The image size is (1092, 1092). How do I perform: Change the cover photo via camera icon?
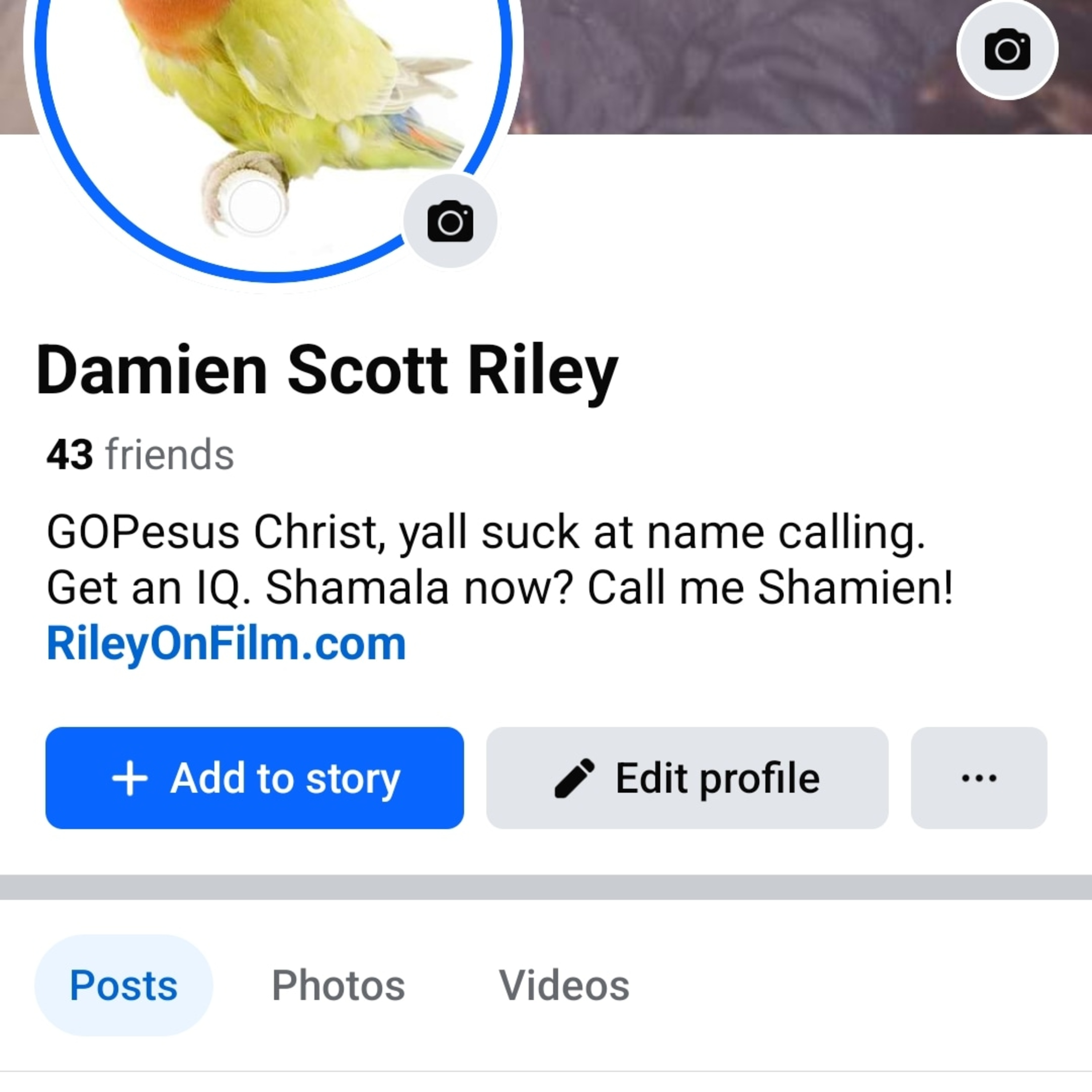[x=1007, y=50]
